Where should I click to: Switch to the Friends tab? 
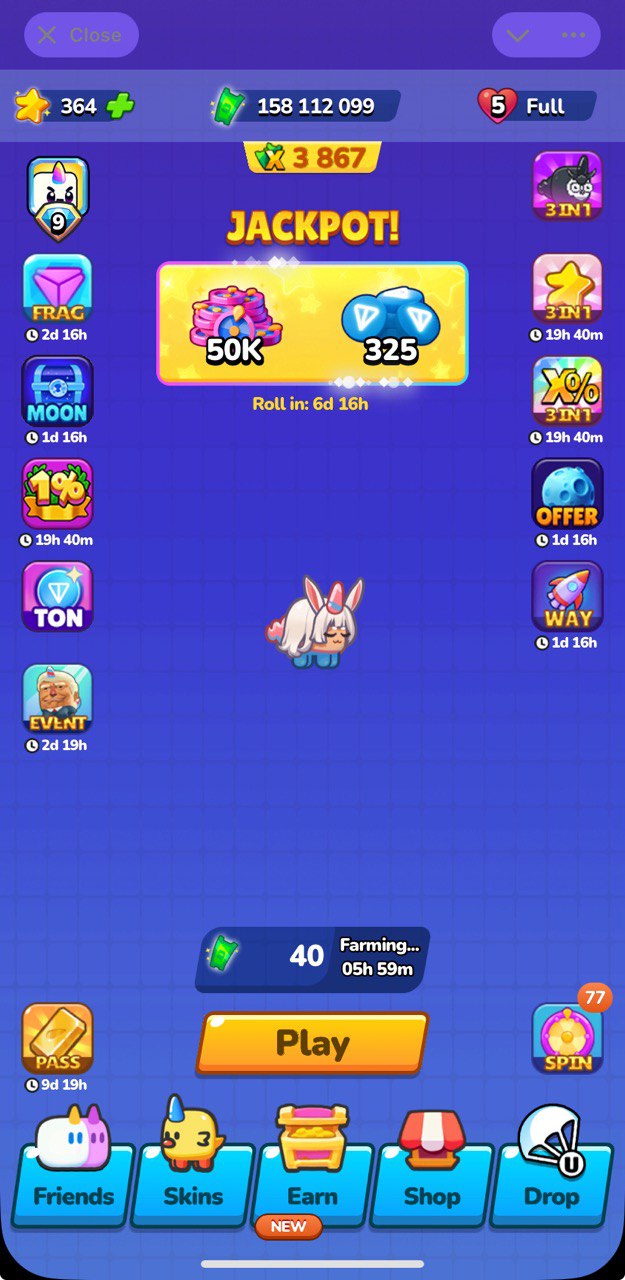(74, 1184)
